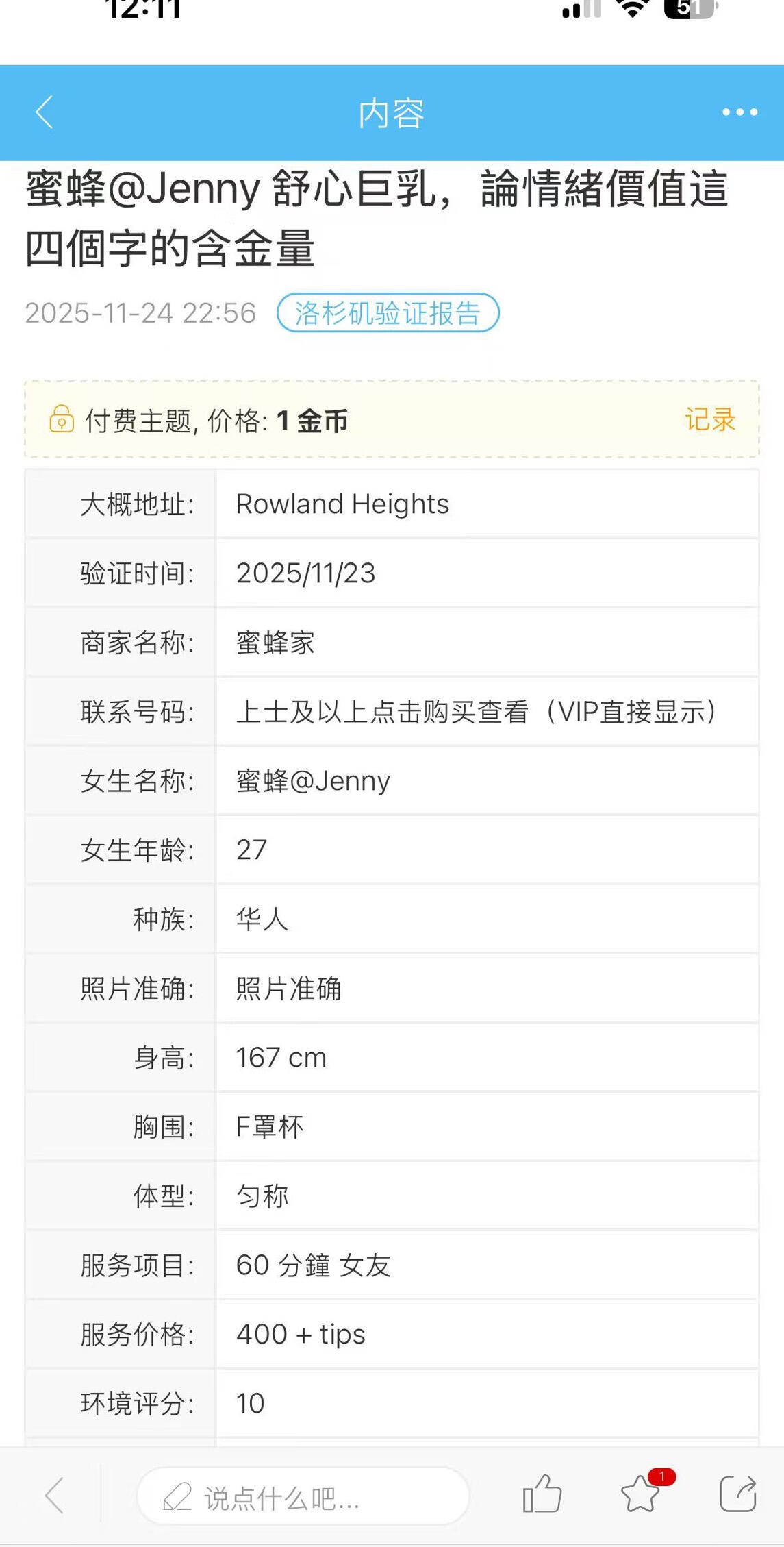Open the 洛杉矶验证报告 tag
Image resolution: width=784 pixels, height=1547 pixels.
coord(388,313)
